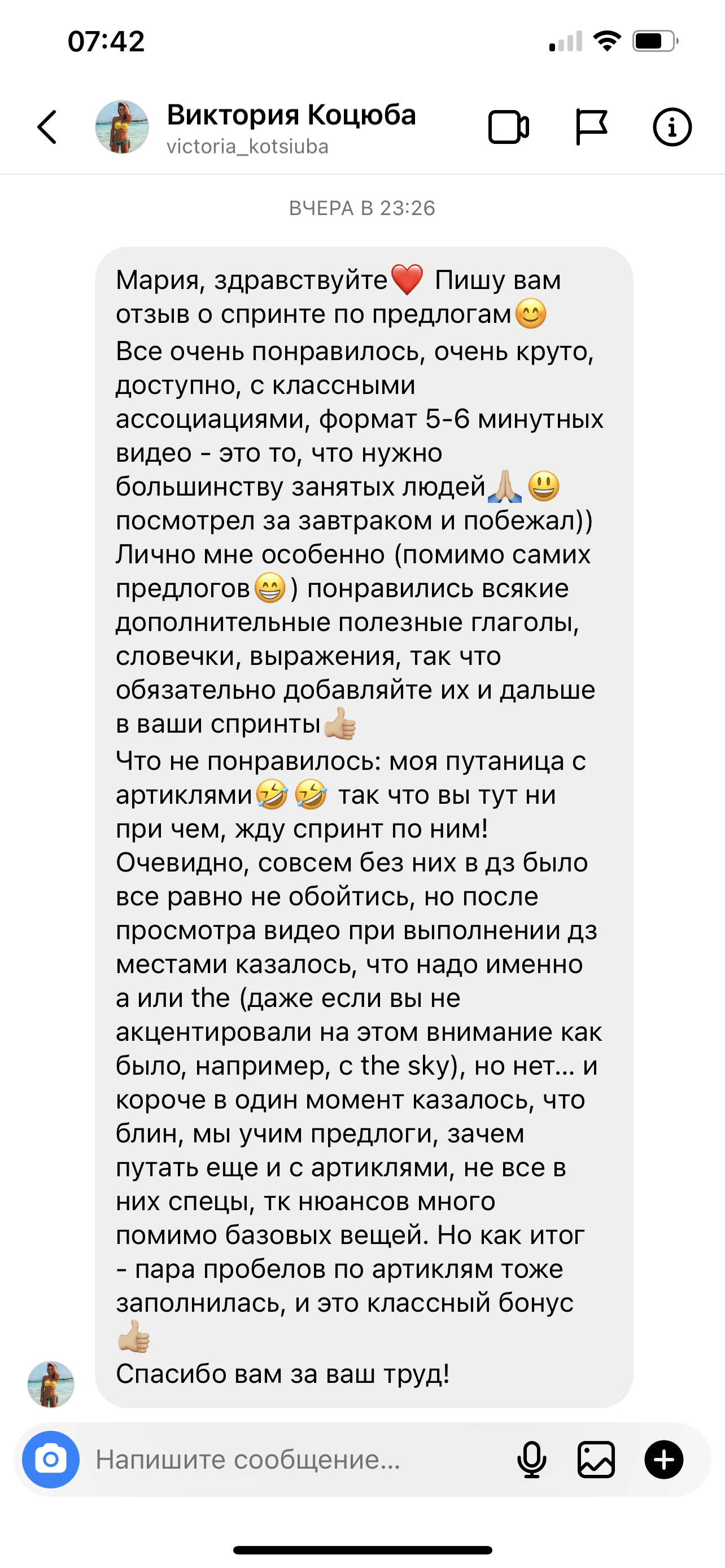Image resolution: width=725 pixels, height=1568 pixels.
Task: Attach a photo from the gallery
Action: (596, 1460)
